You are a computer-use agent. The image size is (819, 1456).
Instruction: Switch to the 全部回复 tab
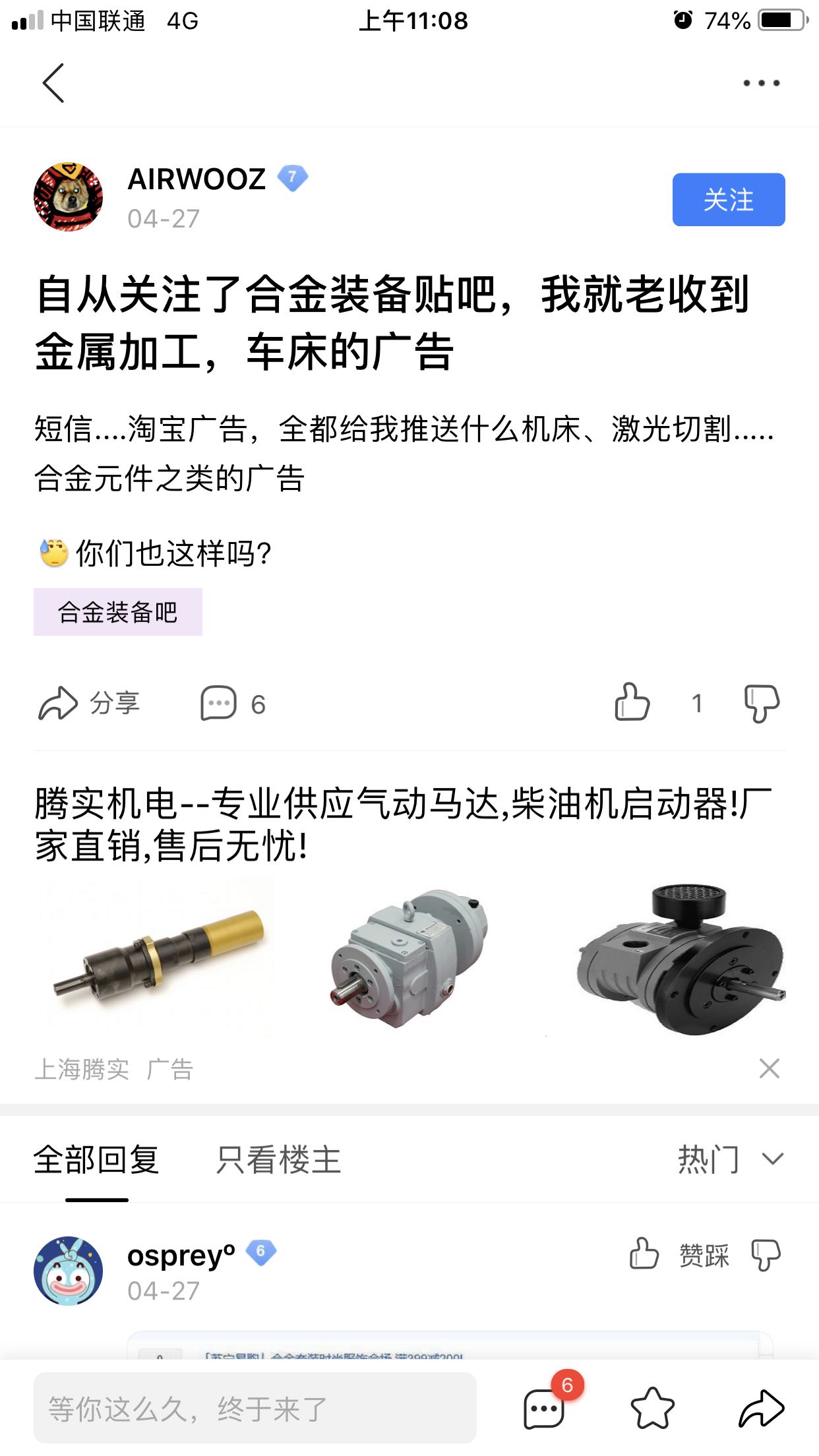point(96,1160)
